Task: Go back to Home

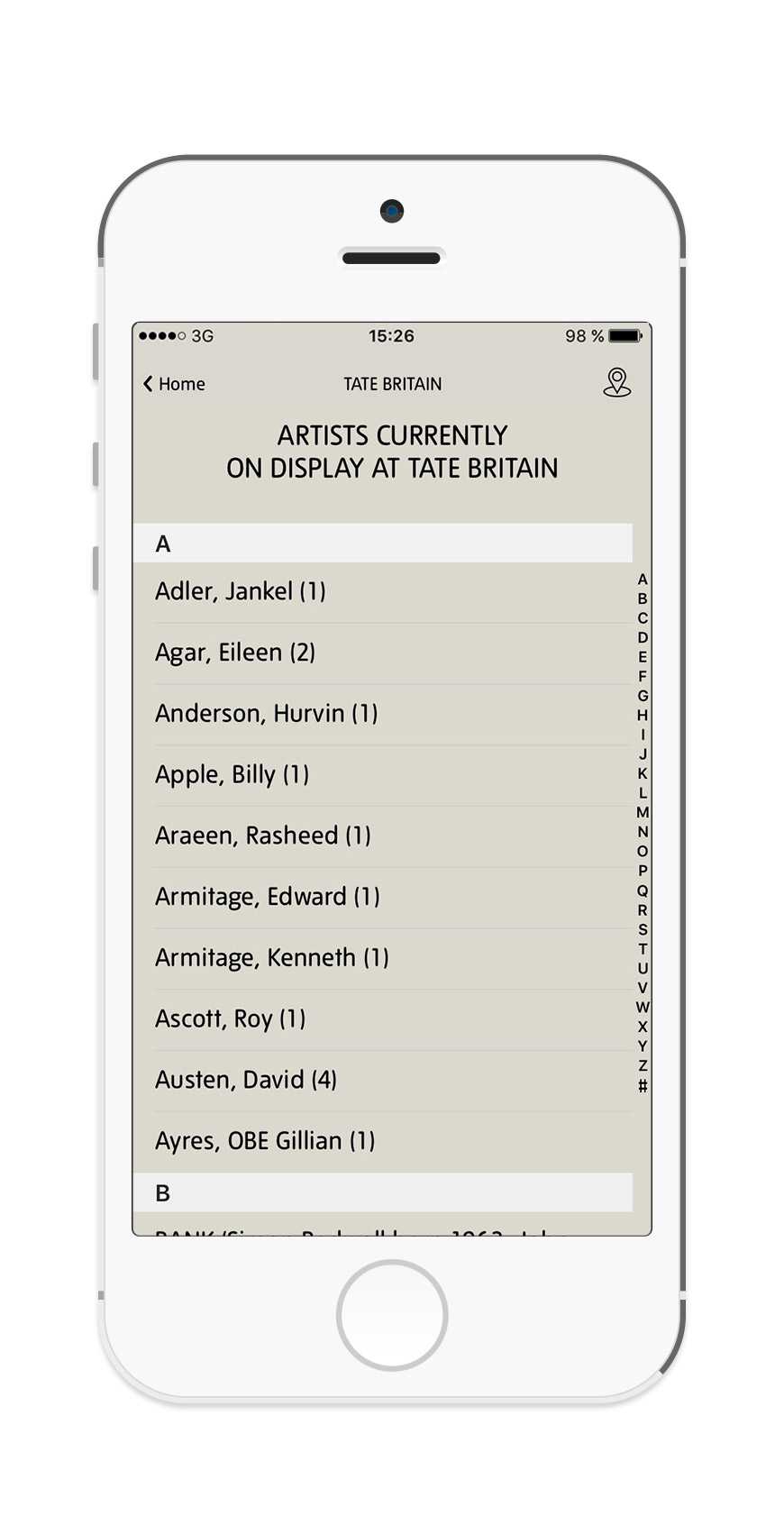Action: [x=174, y=384]
